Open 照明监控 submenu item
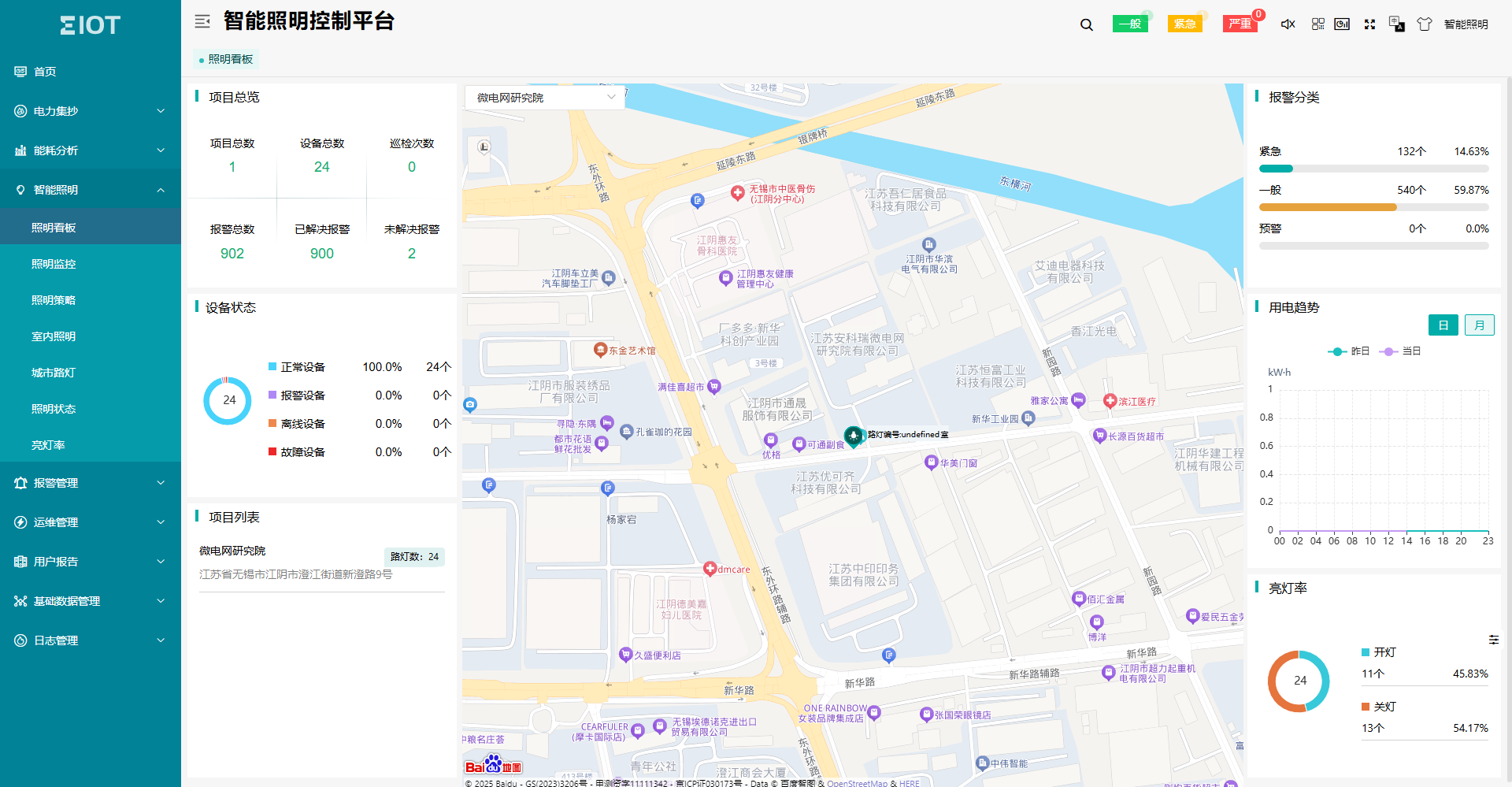Viewport: 1512px width, 787px height. point(54,264)
